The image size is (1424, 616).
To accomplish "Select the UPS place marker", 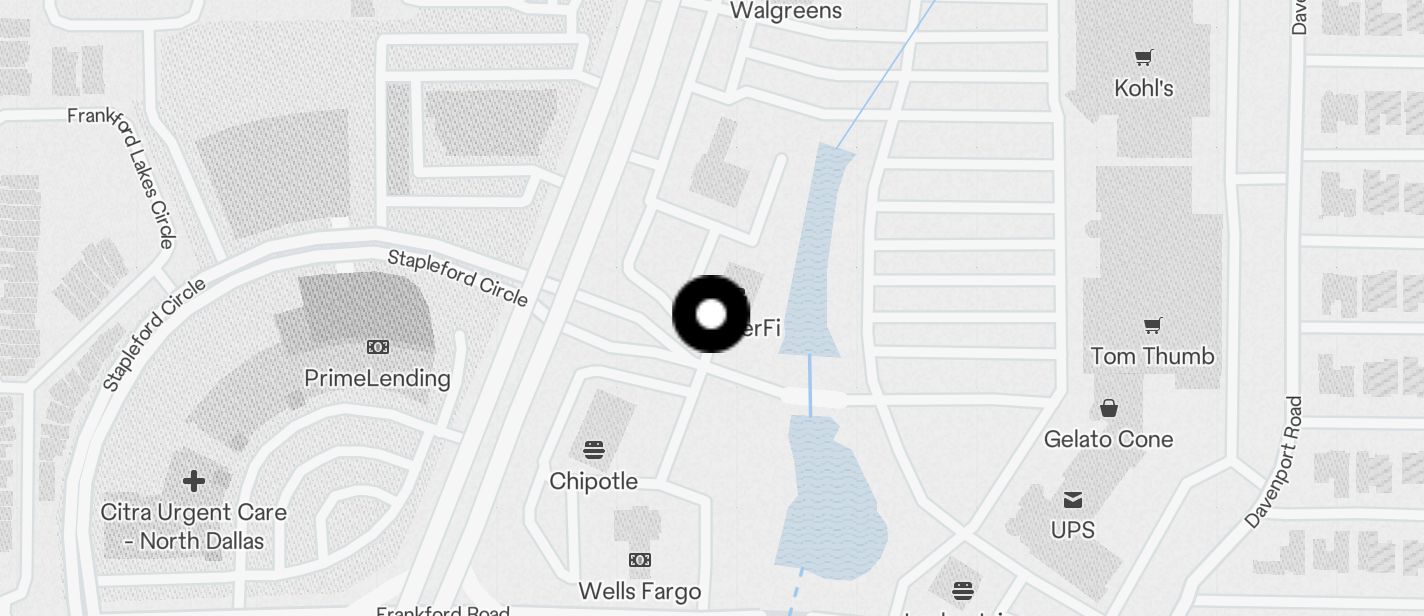I will click(1072, 499).
